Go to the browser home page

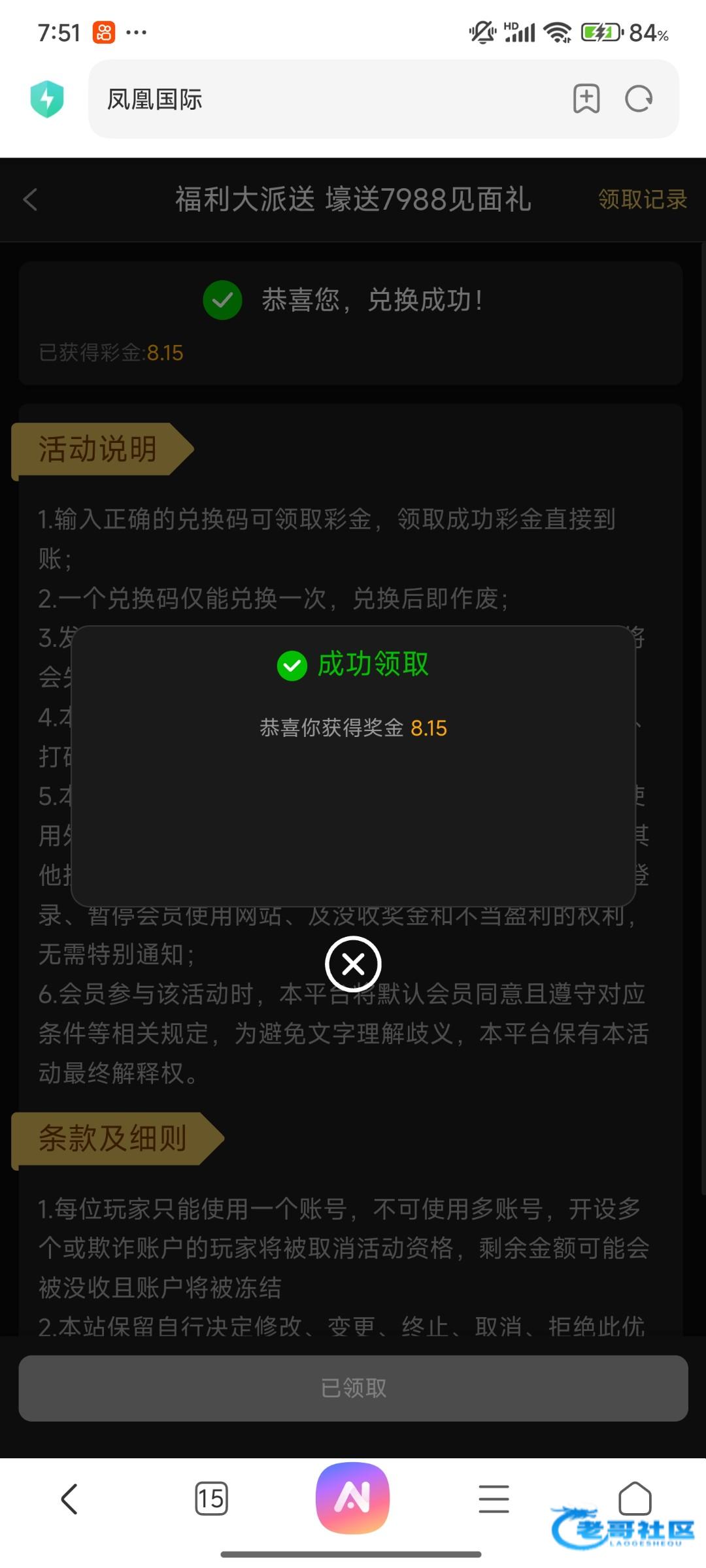[x=635, y=1498]
